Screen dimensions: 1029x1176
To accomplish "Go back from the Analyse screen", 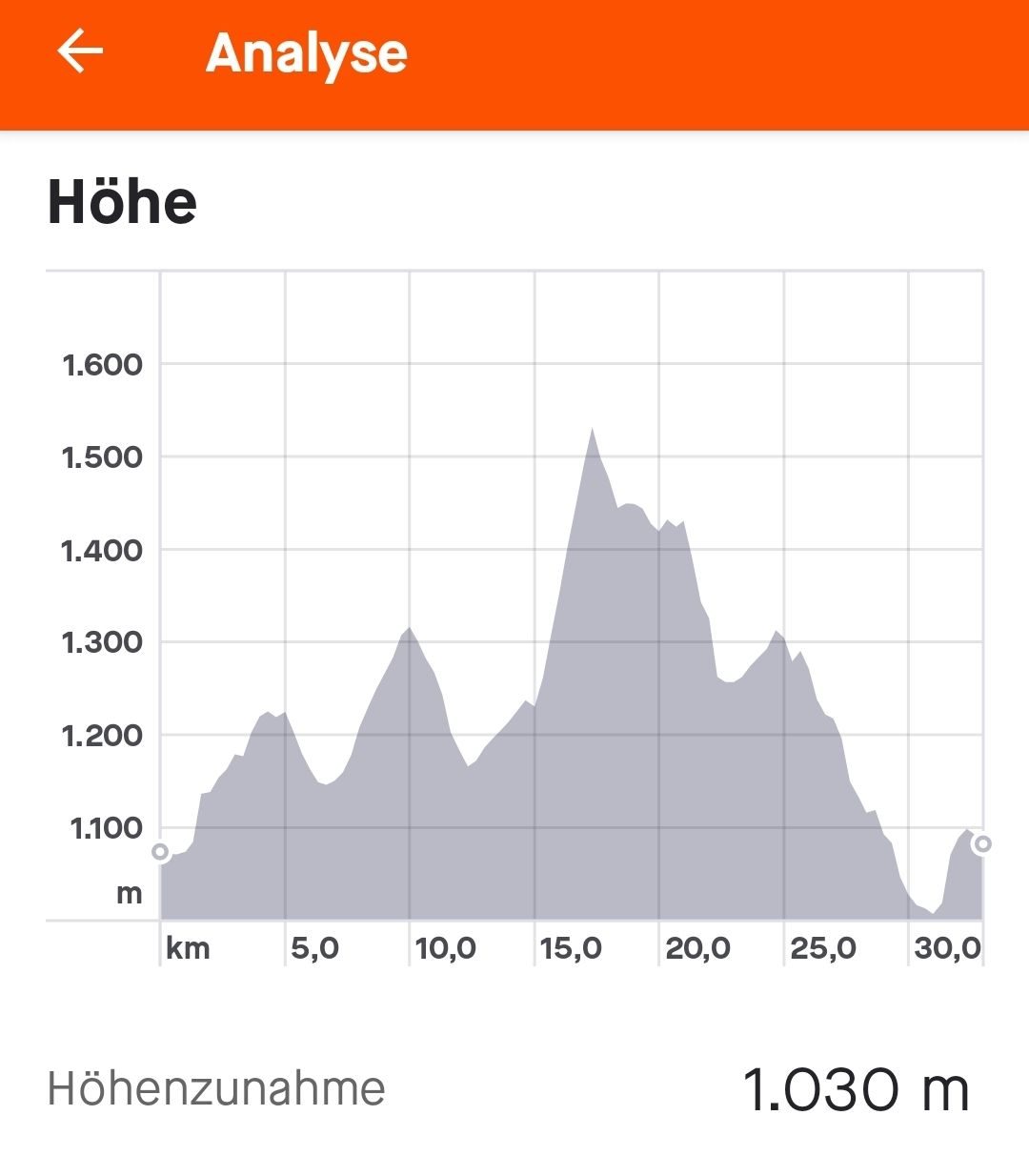I will 80,51.
